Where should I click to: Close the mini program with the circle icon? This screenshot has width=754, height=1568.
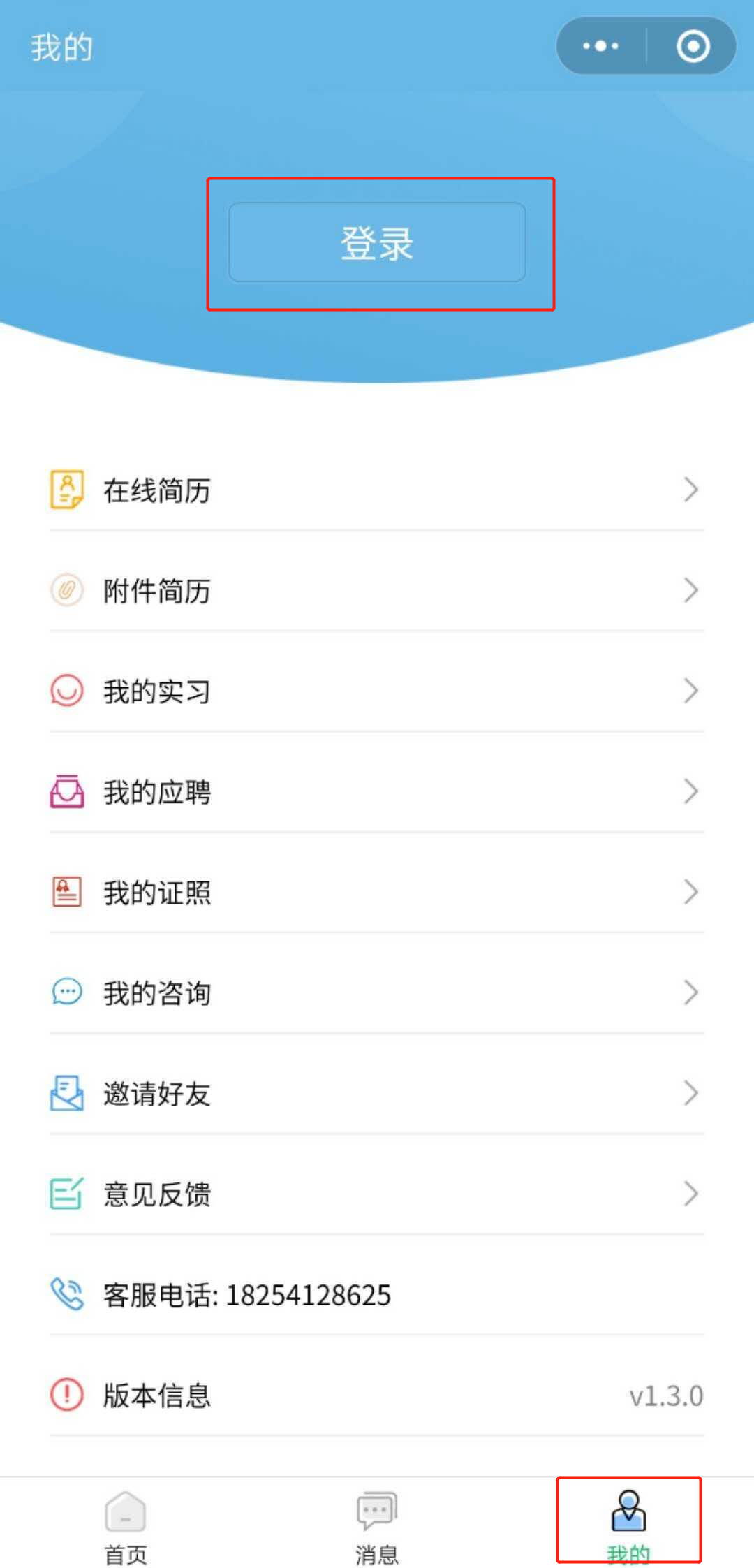tap(693, 46)
